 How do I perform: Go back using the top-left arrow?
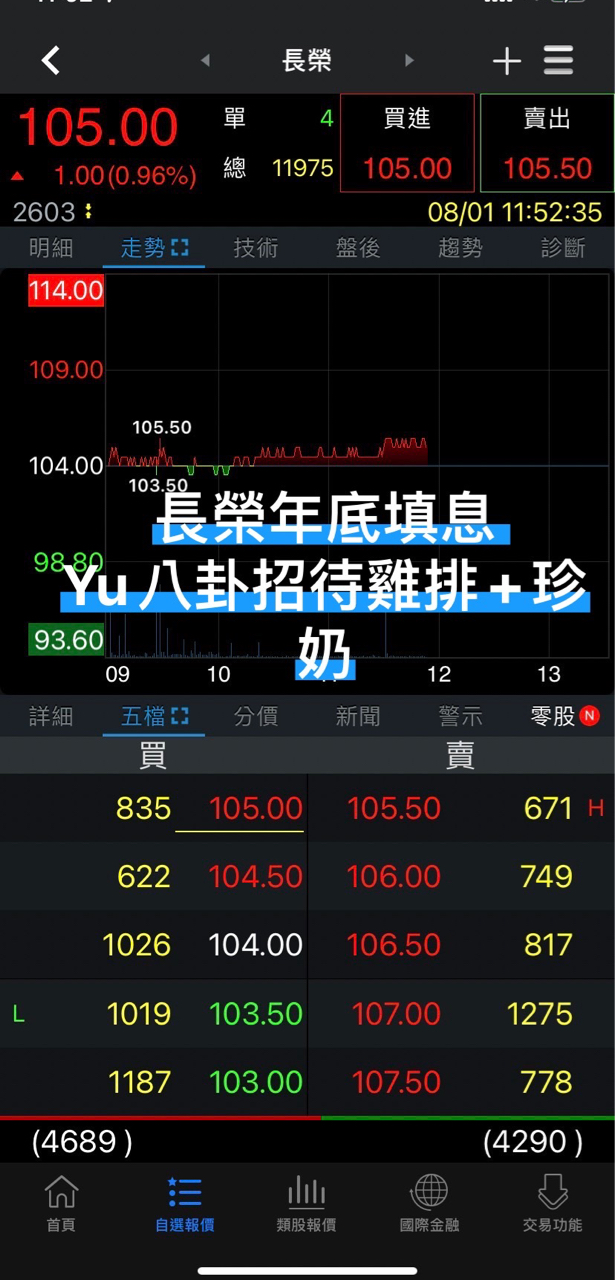51,61
